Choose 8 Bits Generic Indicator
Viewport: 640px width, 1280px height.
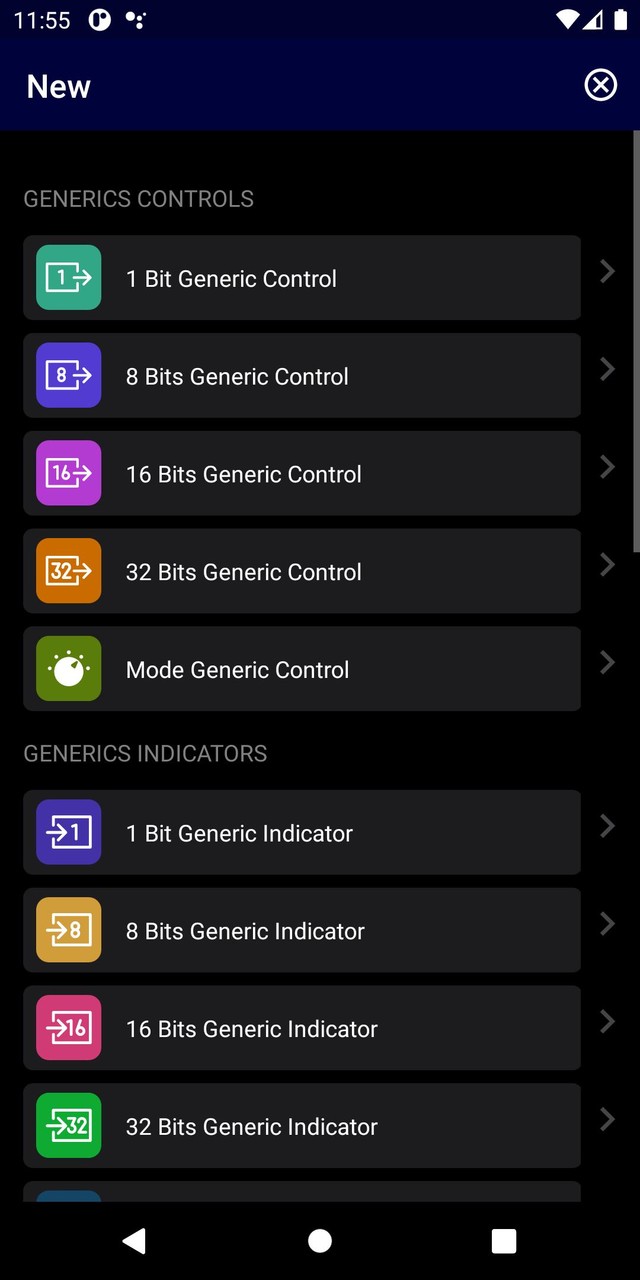pyautogui.click(x=302, y=931)
